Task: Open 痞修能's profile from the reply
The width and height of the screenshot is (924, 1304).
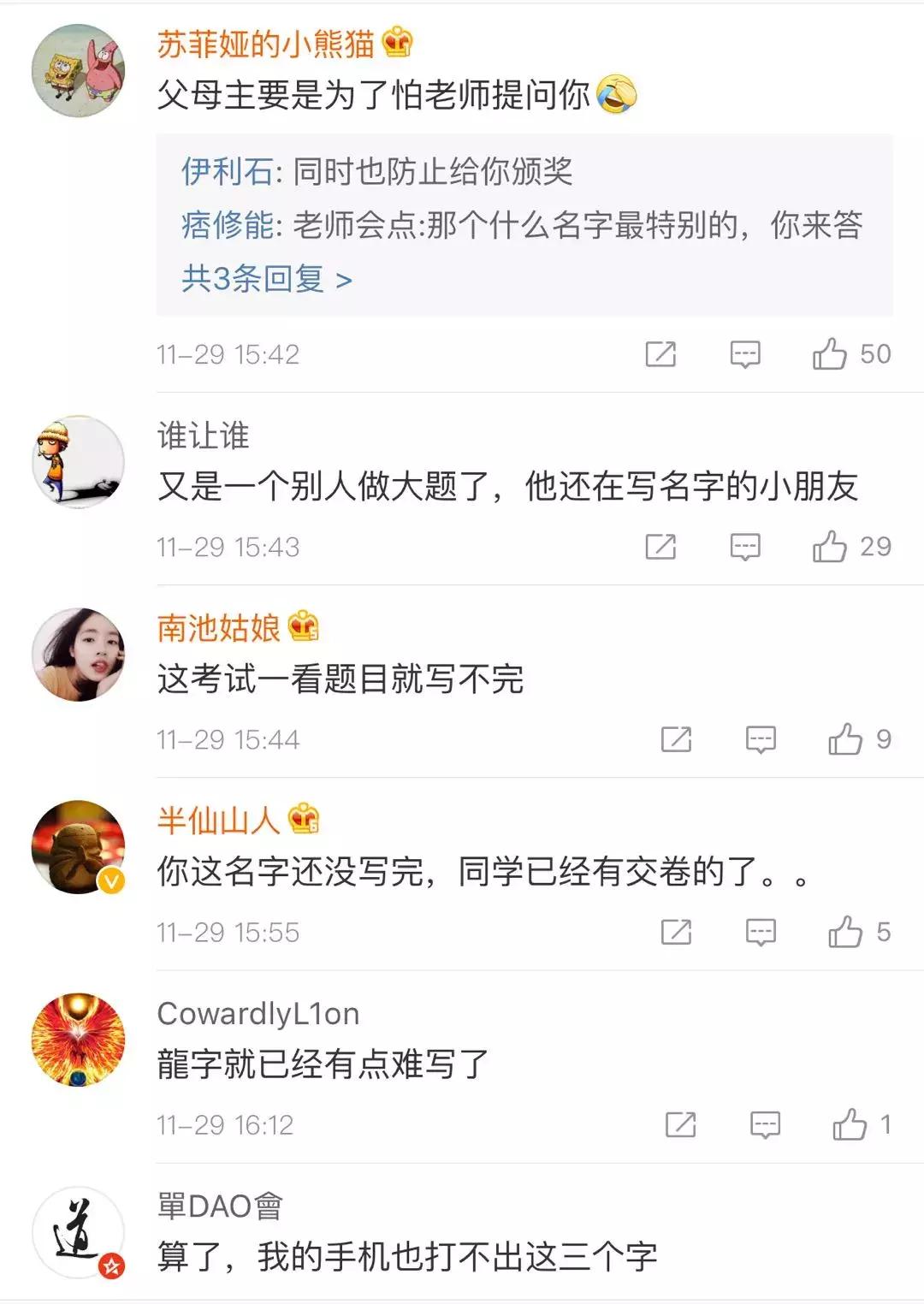Action: (222, 226)
